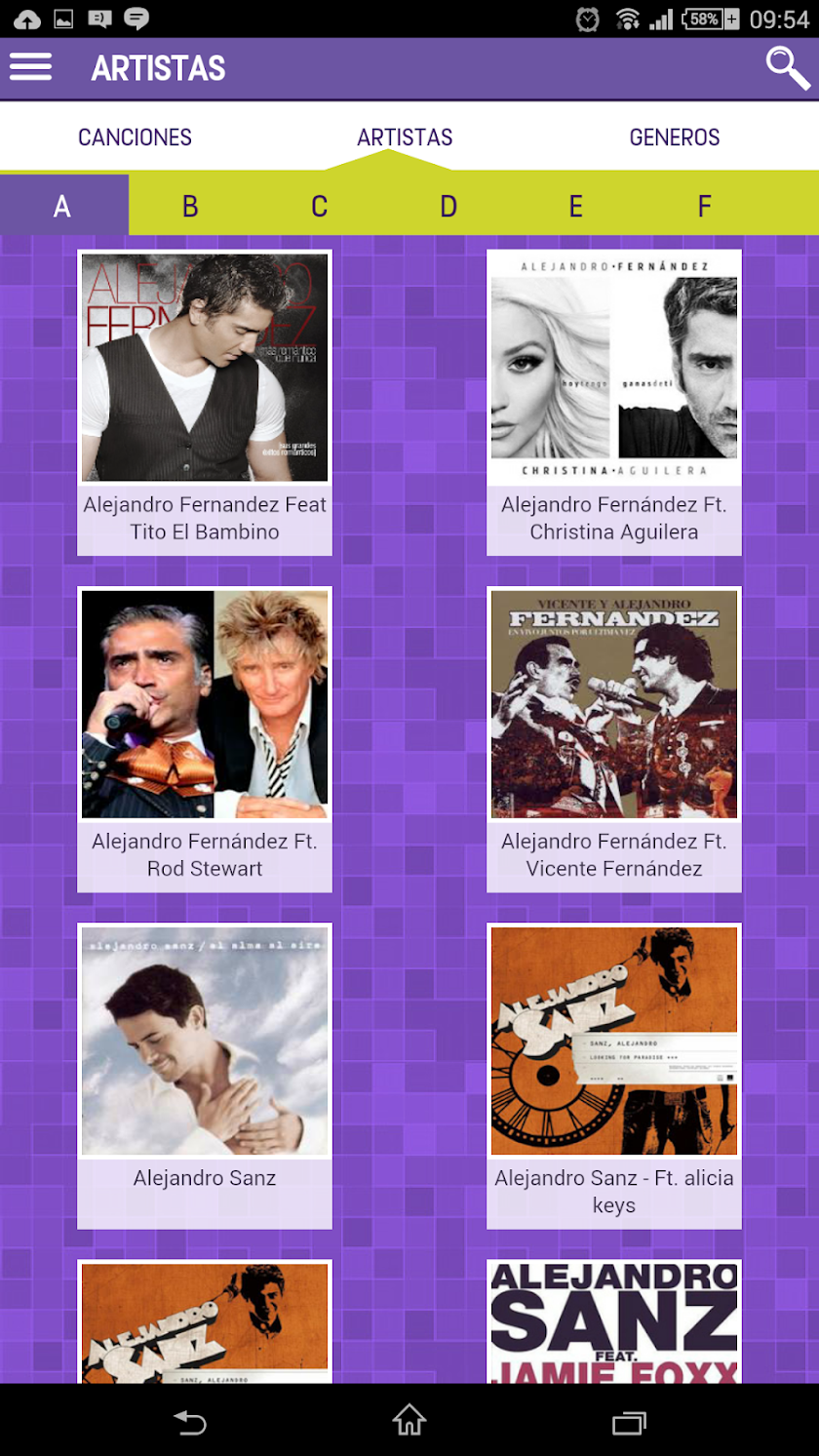Open the Alejandro Sanz feat. Jamie Foxx tile

(x=614, y=1321)
